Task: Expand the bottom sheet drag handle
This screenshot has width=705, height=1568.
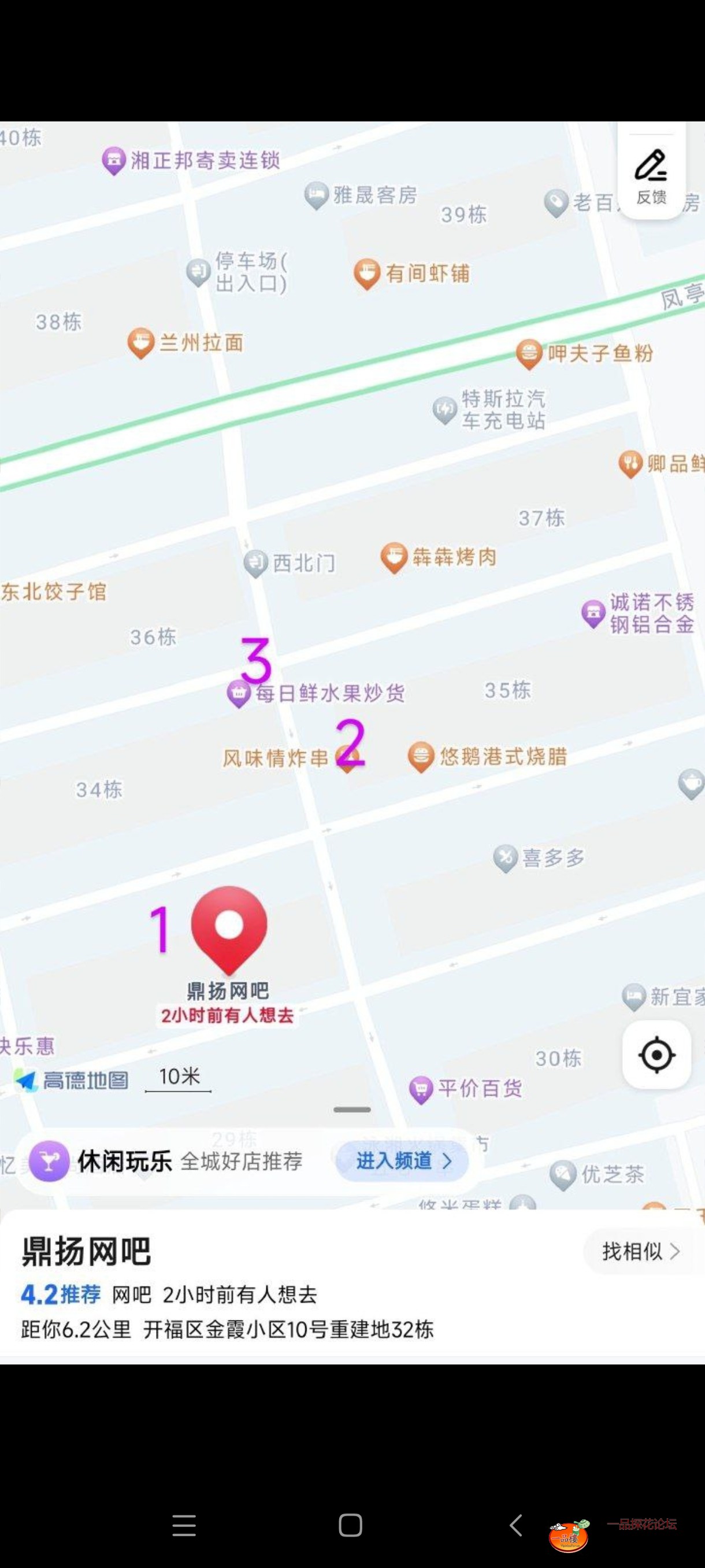Action: [x=351, y=1109]
